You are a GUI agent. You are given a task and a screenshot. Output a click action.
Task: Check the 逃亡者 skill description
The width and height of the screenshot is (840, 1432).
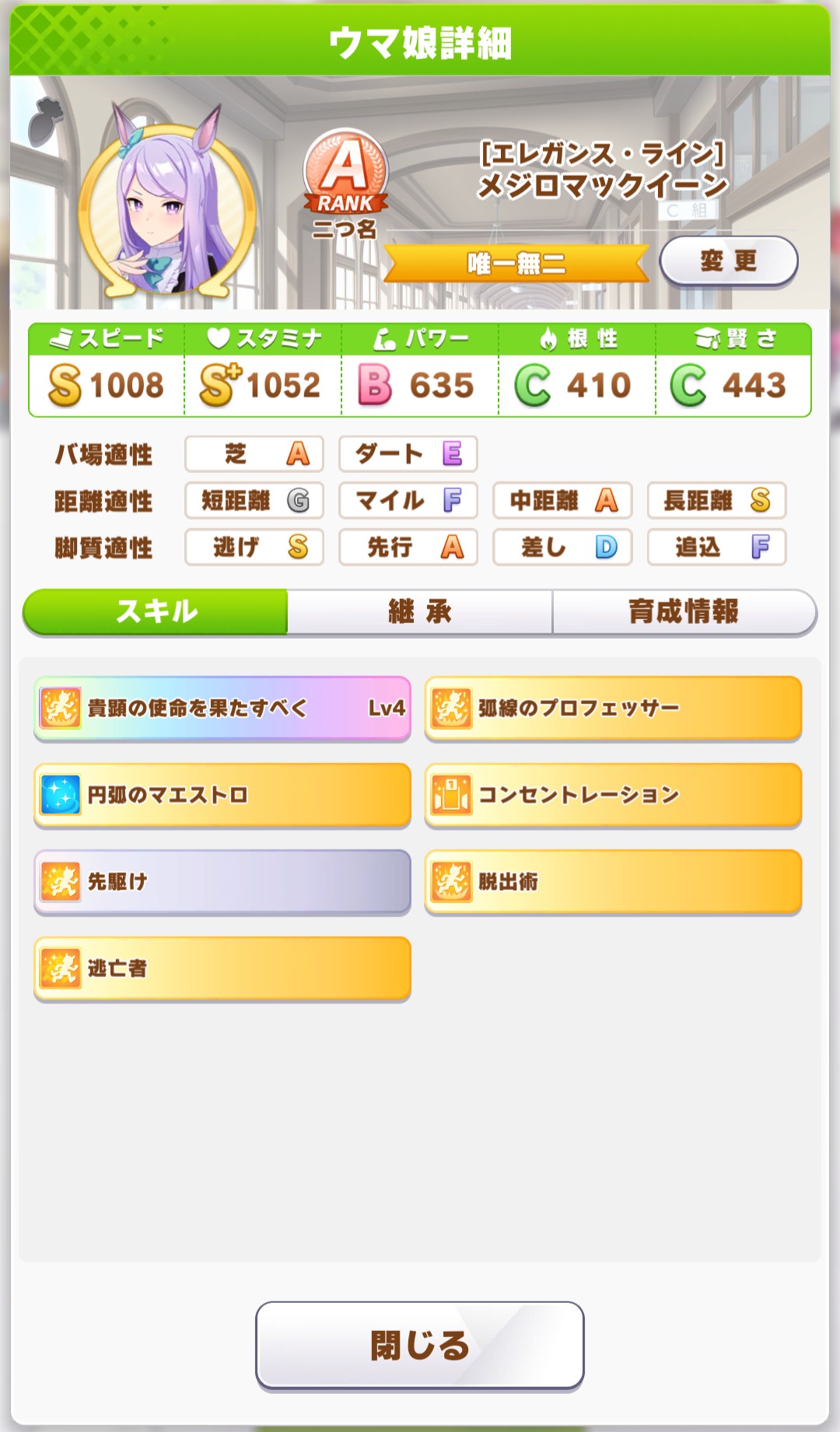click(x=222, y=968)
